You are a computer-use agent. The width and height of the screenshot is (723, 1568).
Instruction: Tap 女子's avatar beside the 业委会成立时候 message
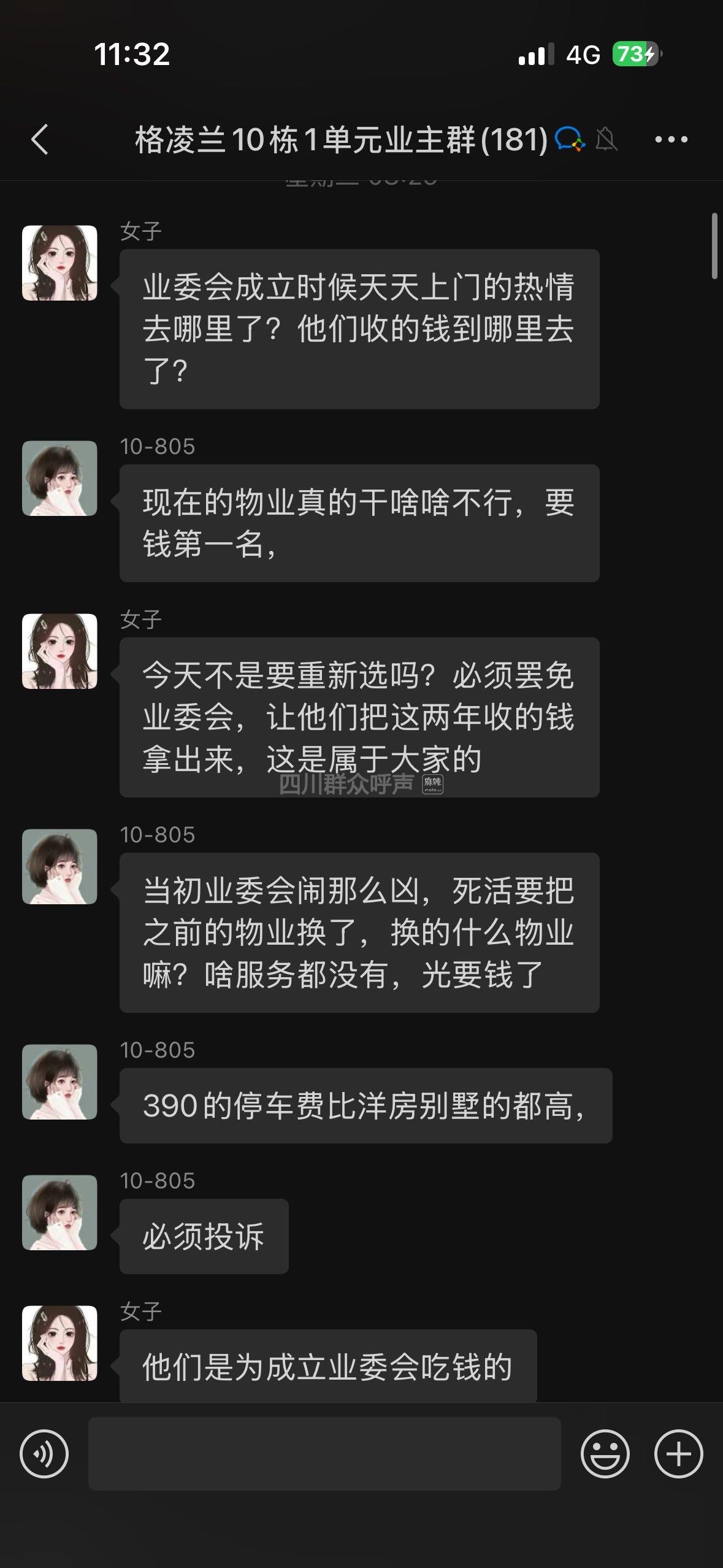(59, 263)
